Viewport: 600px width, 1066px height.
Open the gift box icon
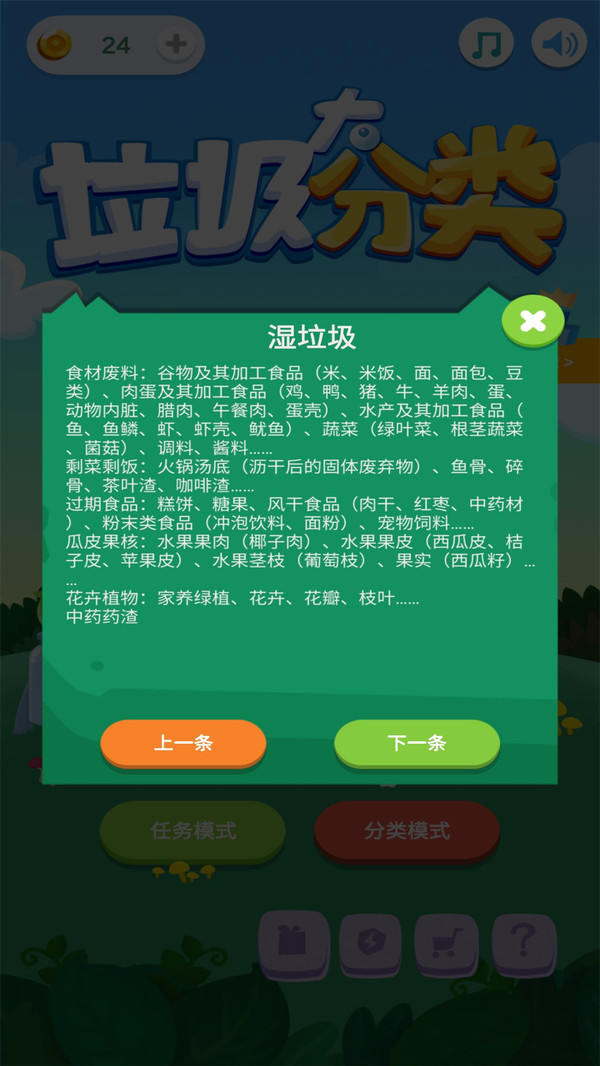point(292,942)
